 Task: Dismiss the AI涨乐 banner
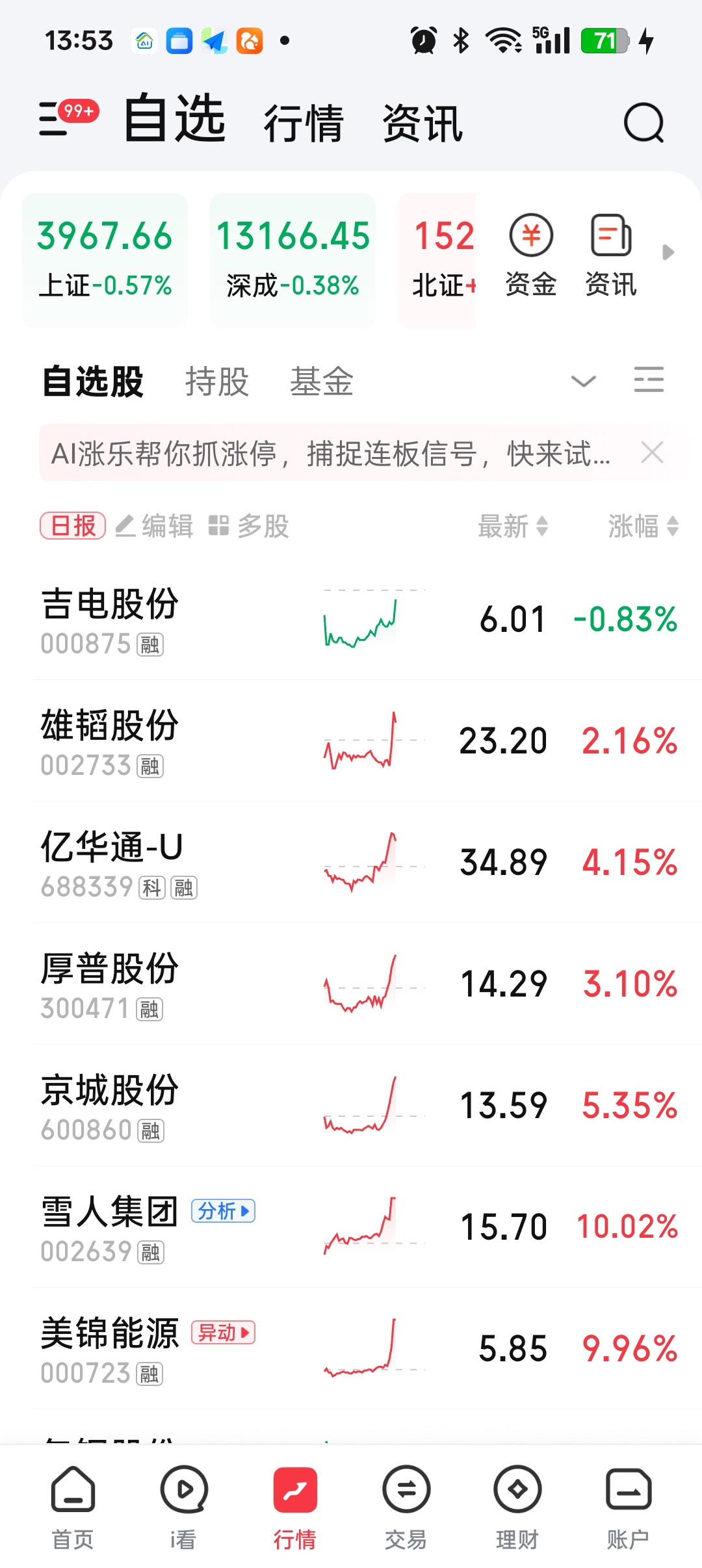tap(651, 452)
